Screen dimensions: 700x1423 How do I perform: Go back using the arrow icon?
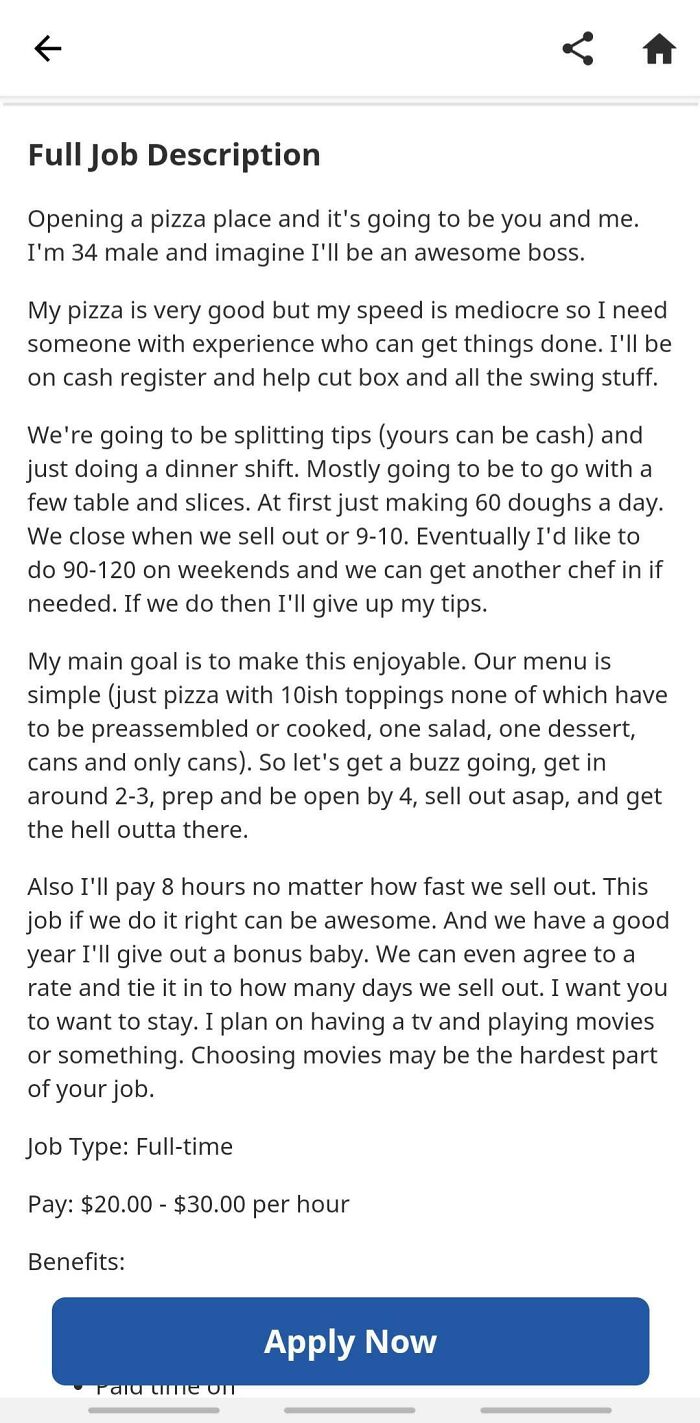[x=48, y=48]
